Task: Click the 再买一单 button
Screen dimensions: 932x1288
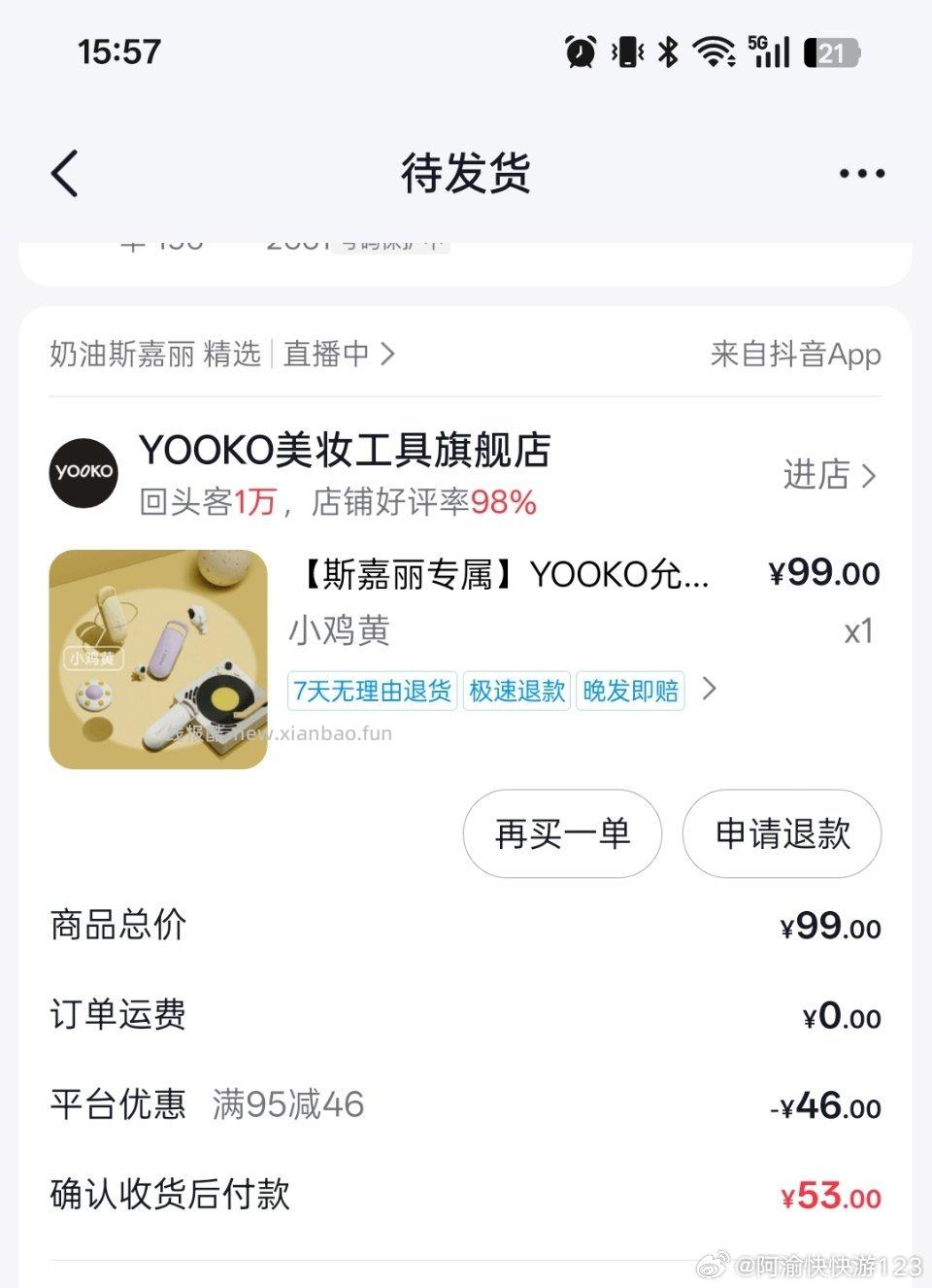Action: (562, 834)
